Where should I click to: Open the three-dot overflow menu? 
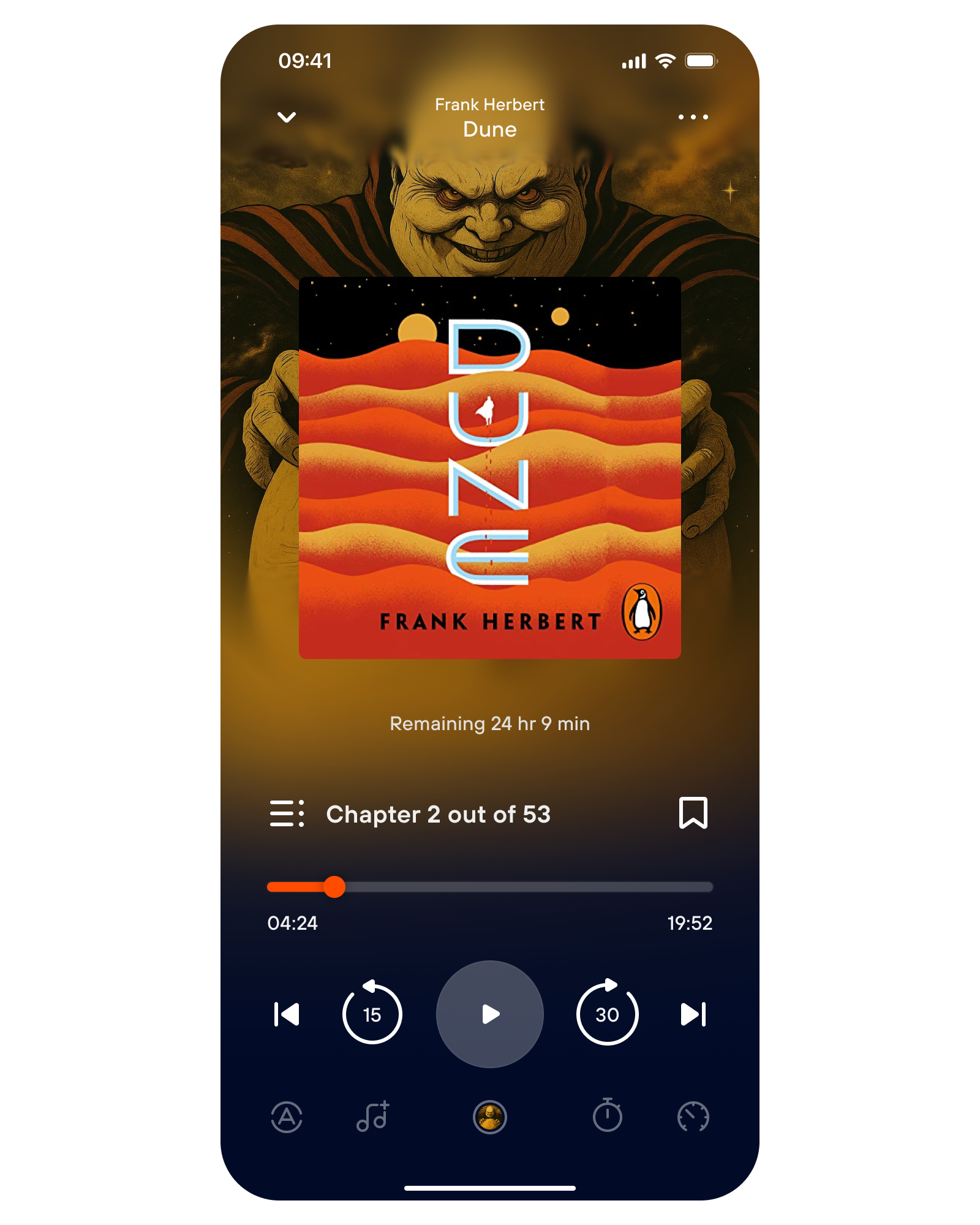(x=693, y=117)
